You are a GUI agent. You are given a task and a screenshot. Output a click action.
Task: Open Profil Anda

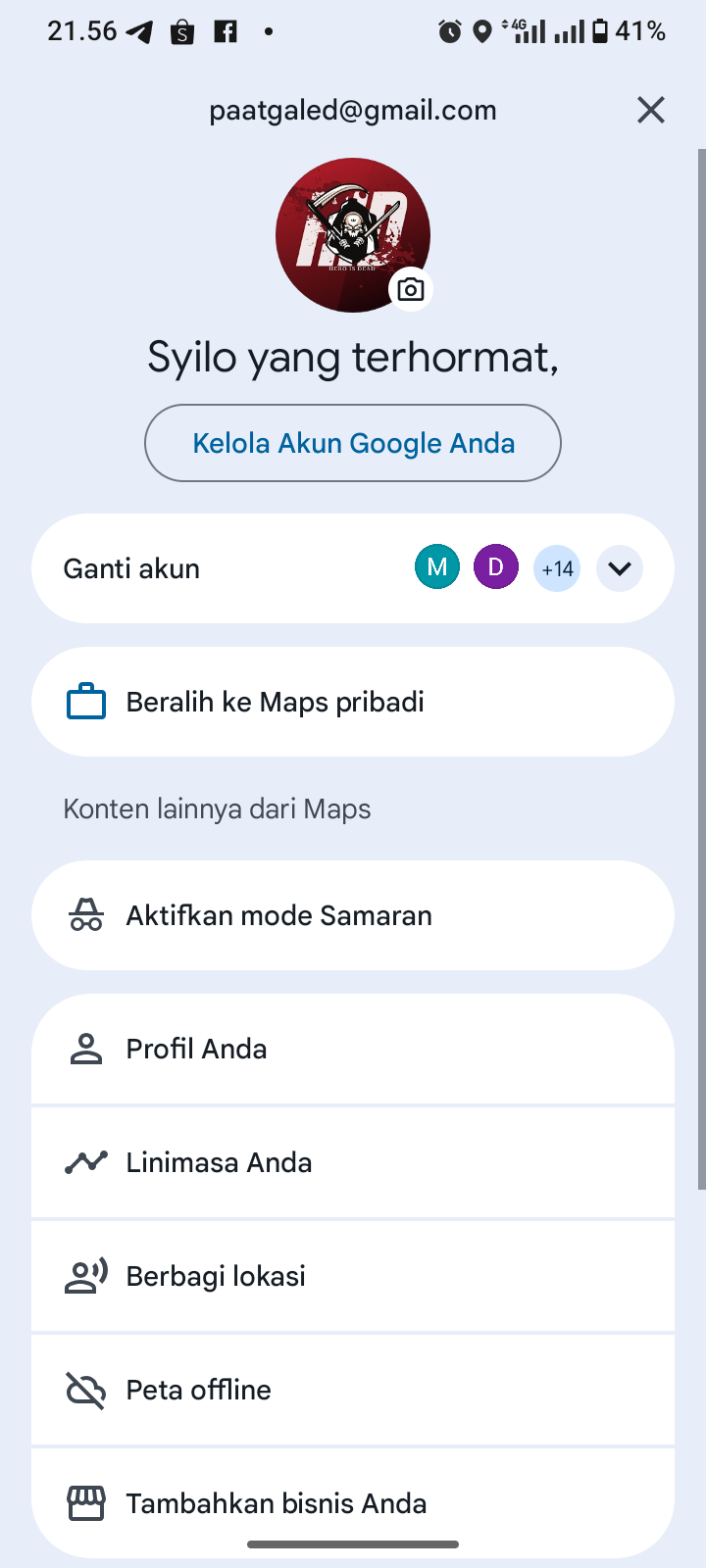(x=353, y=1049)
